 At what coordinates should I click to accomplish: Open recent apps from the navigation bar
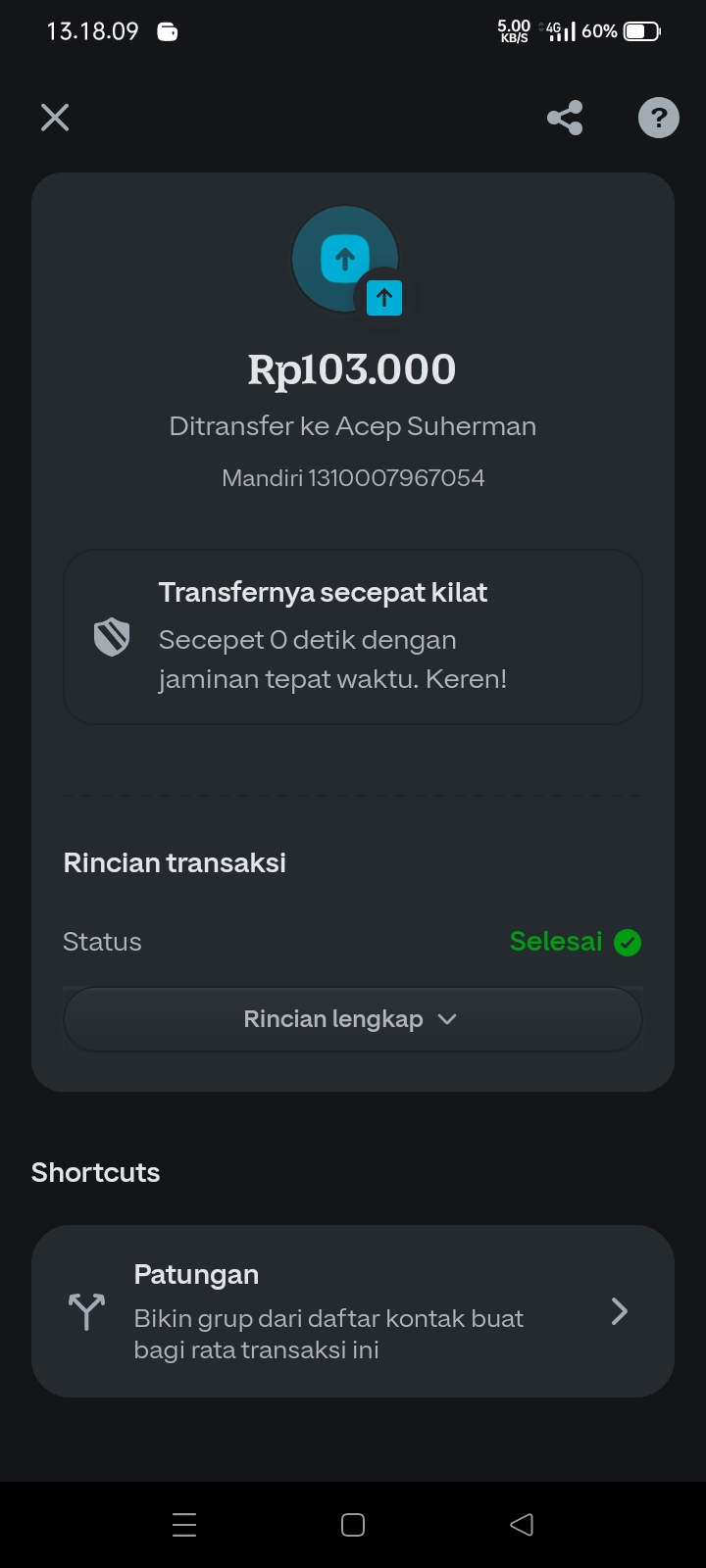point(184,1525)
